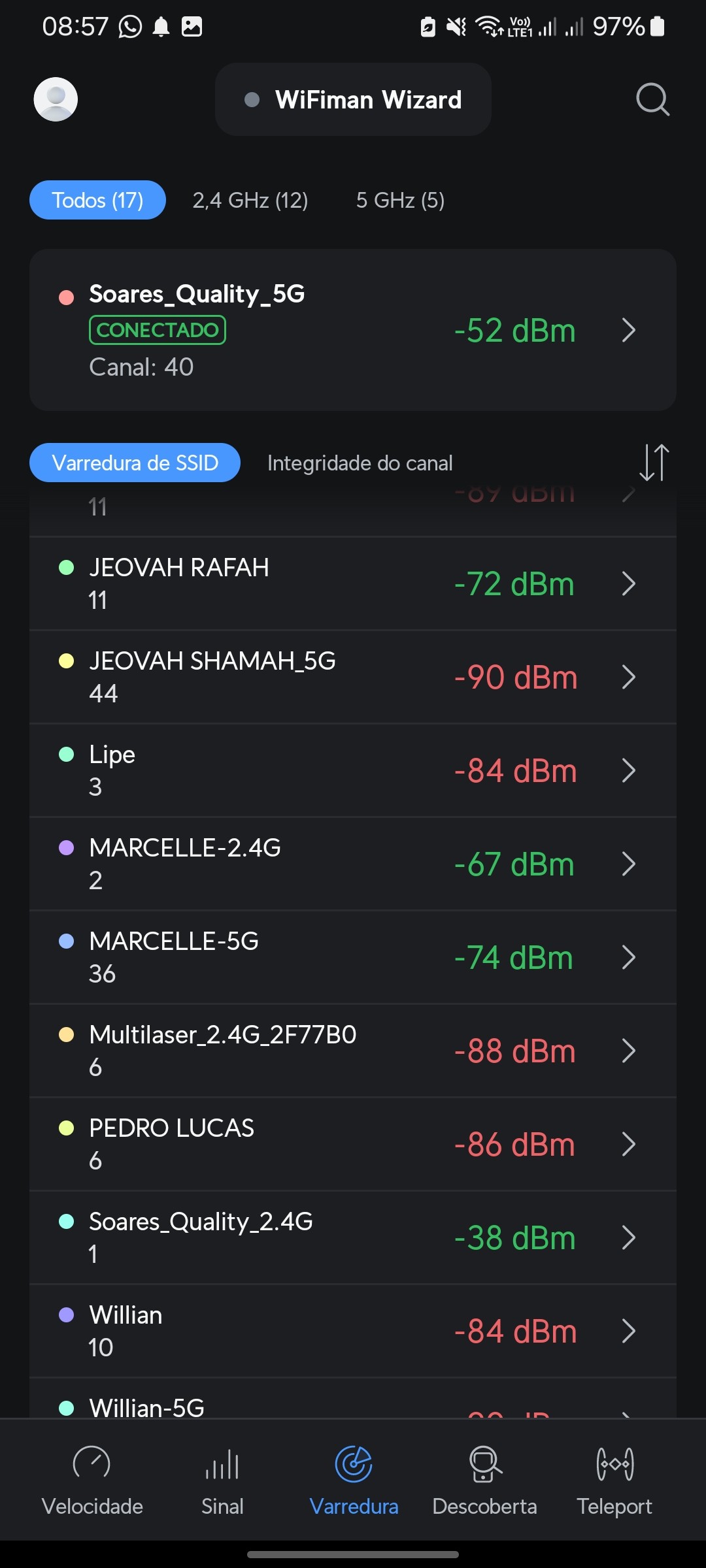Filter networks by 5 GHz
Viewport: 706px width, 1568px height.
click(400, 200)
